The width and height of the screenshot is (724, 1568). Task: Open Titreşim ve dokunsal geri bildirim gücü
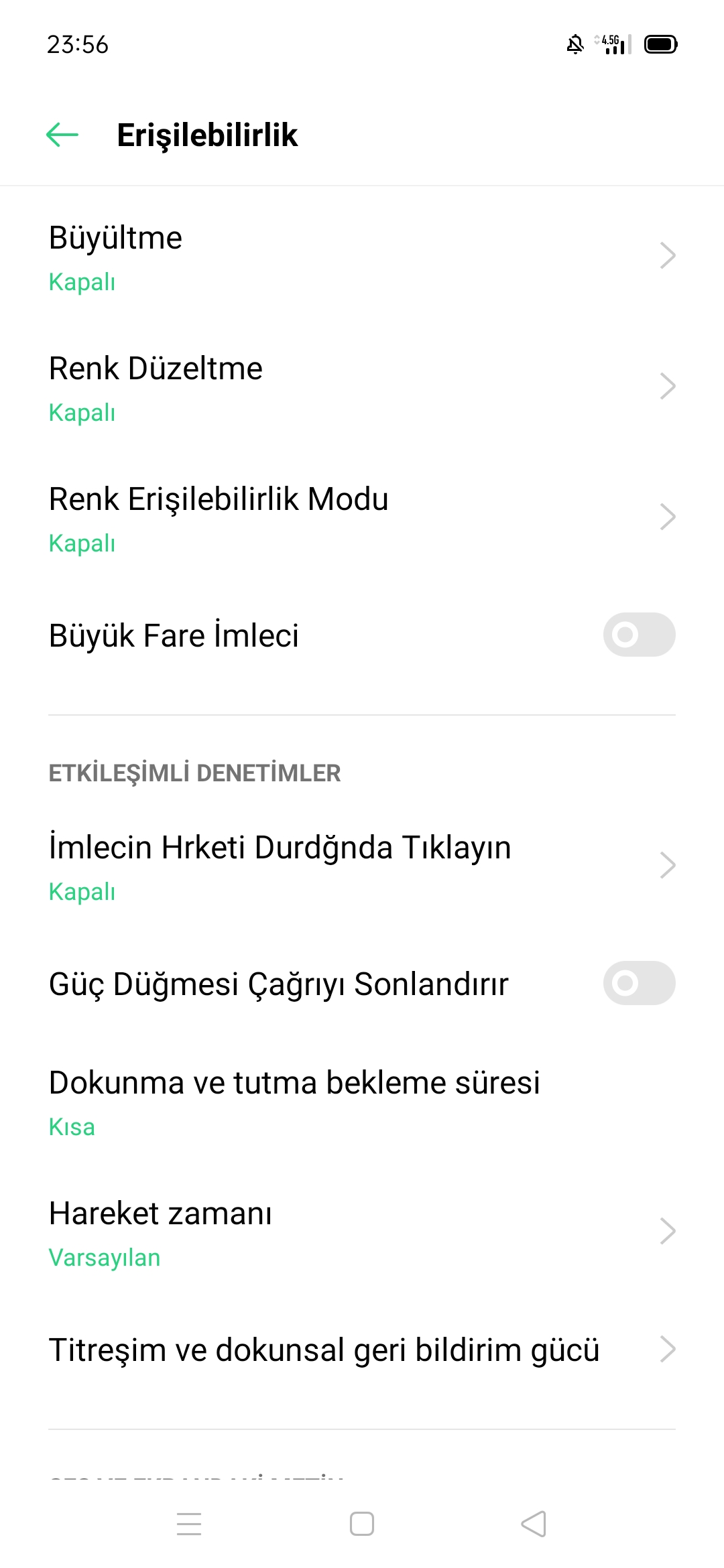362,1350
